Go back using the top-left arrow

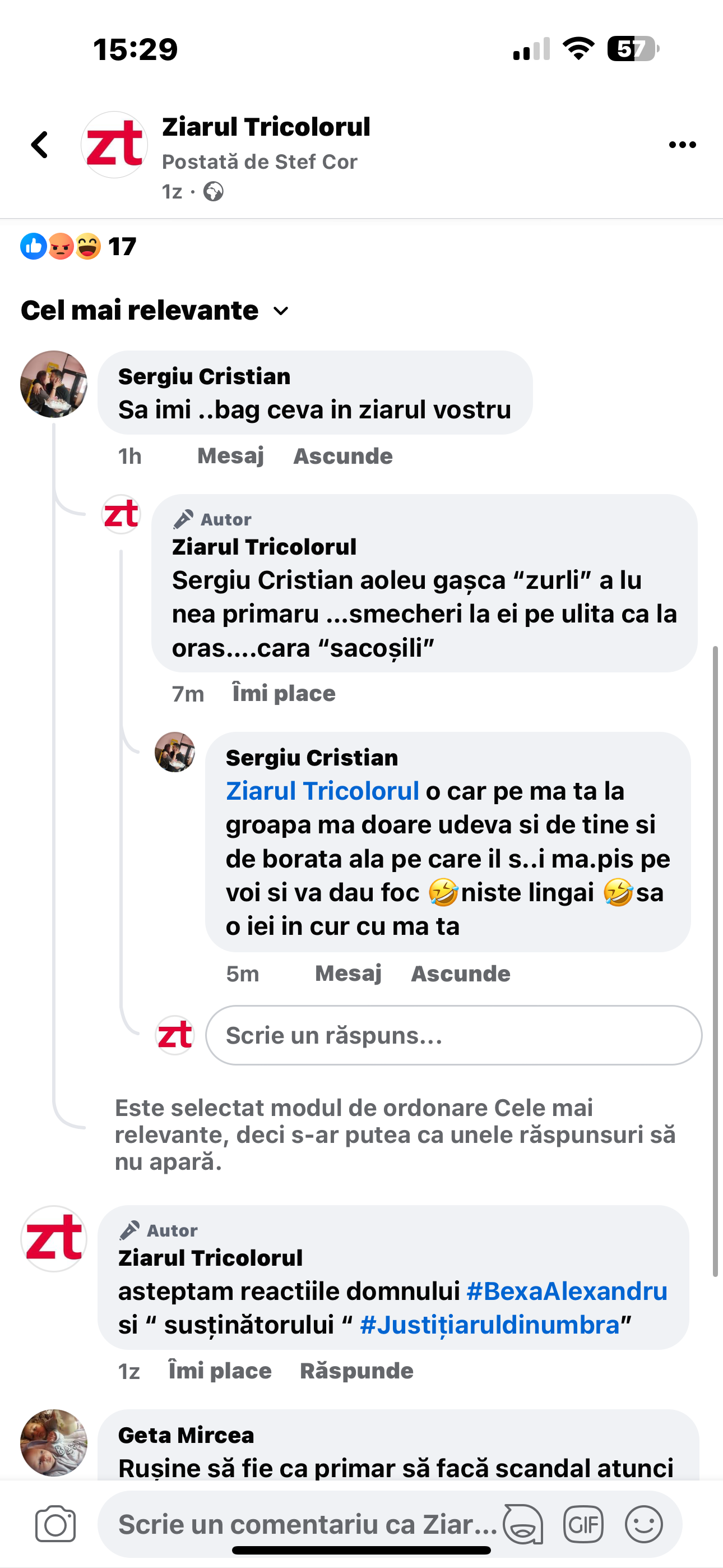click(40, 145)
